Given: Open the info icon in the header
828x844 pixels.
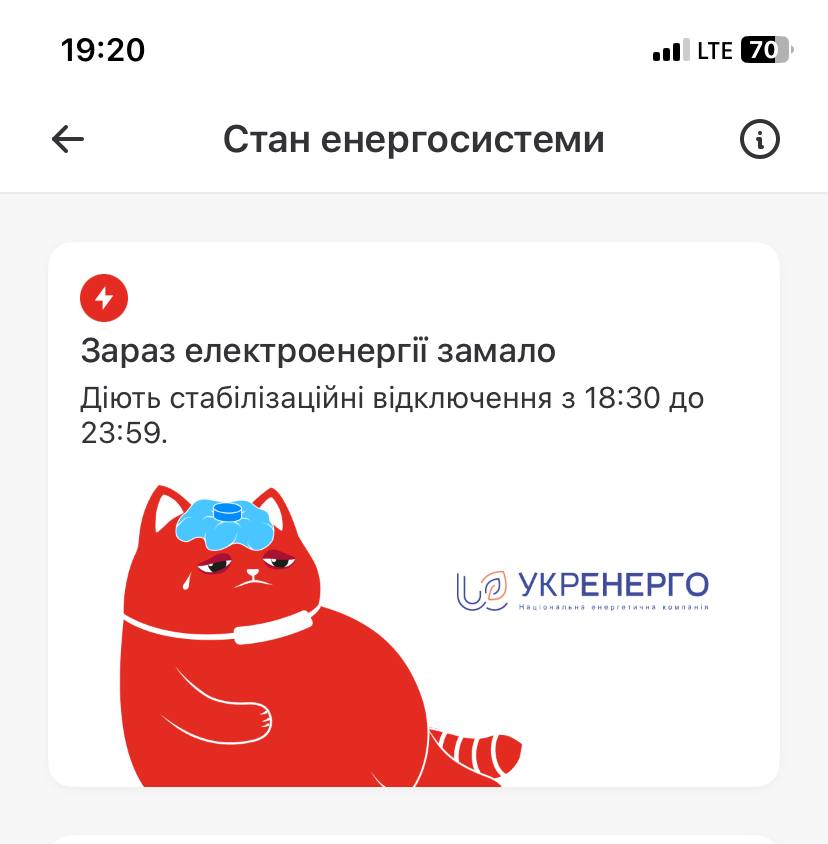Looking at the screenshot, I should (x=759, y=139).
